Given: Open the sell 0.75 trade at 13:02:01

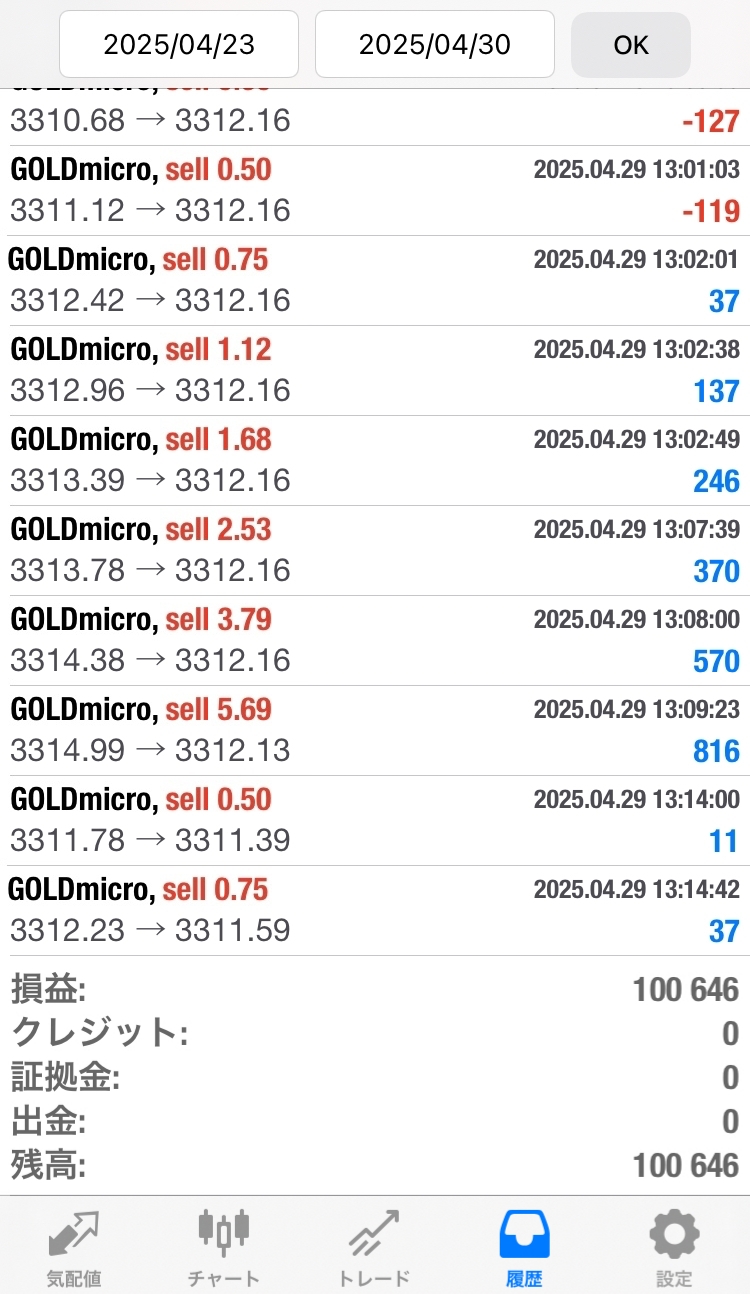Looking at the screenshot, I should [x=375, y=281].
